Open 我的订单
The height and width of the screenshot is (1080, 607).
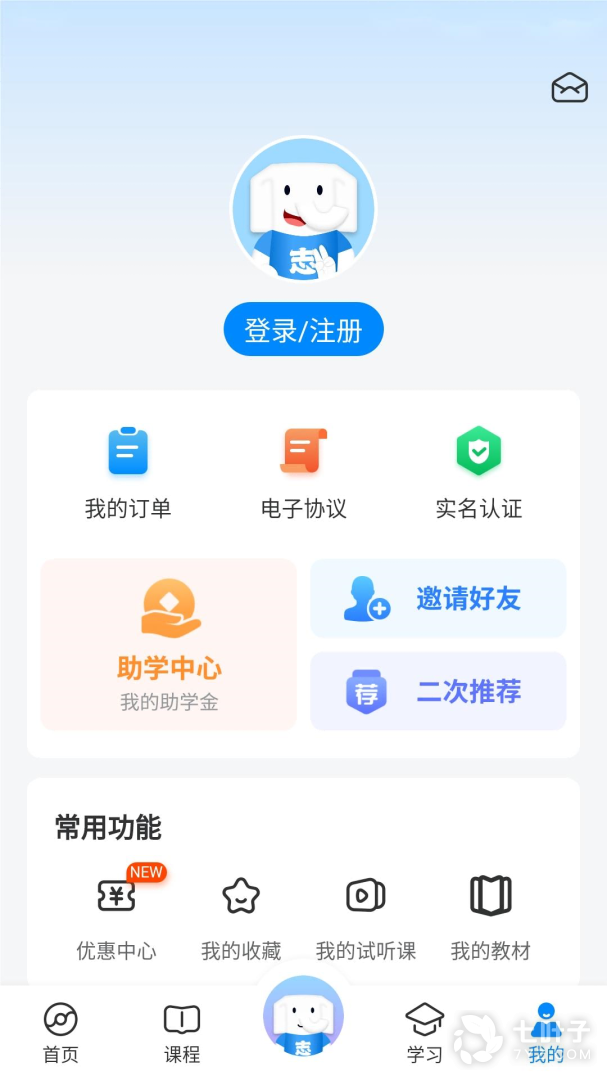click(128, 472)
